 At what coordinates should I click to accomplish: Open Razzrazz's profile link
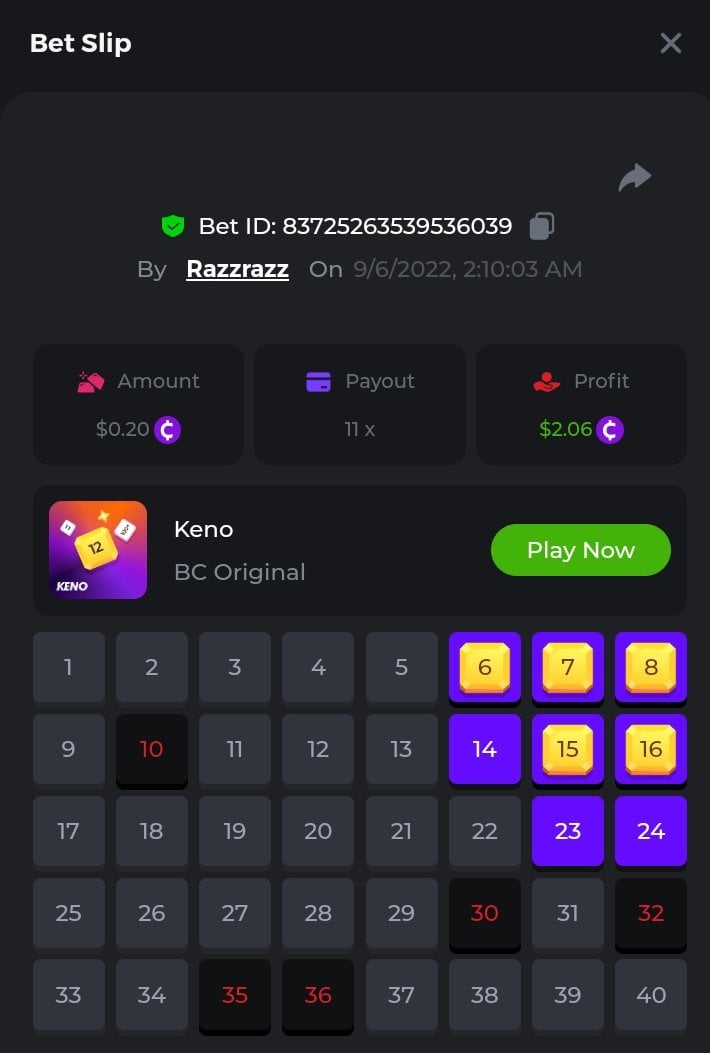(237, 269)
